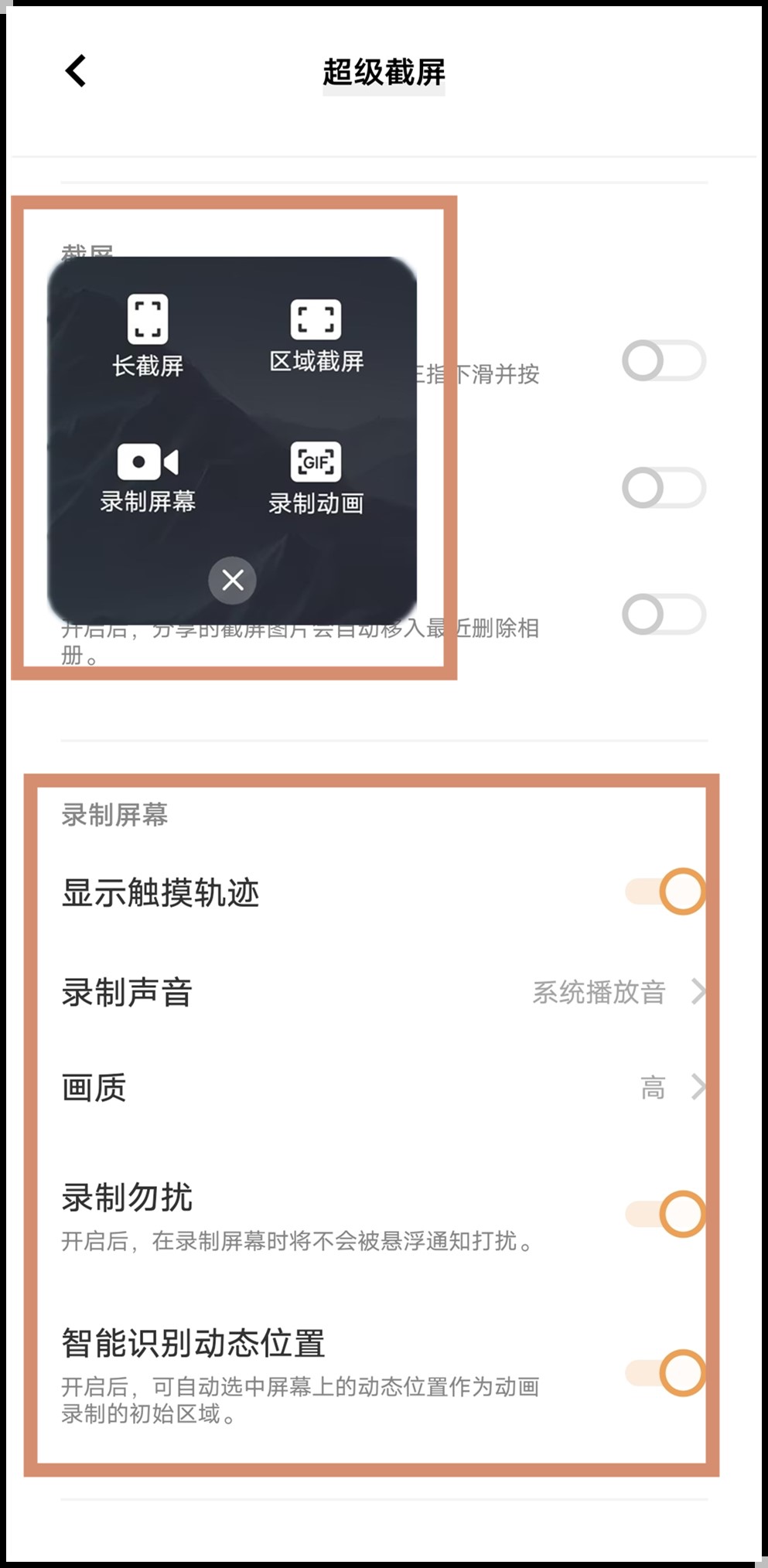Screen dimensions: 768x1568
Task: Start 长截屏 long screenshot
Action: click(148, 336)
